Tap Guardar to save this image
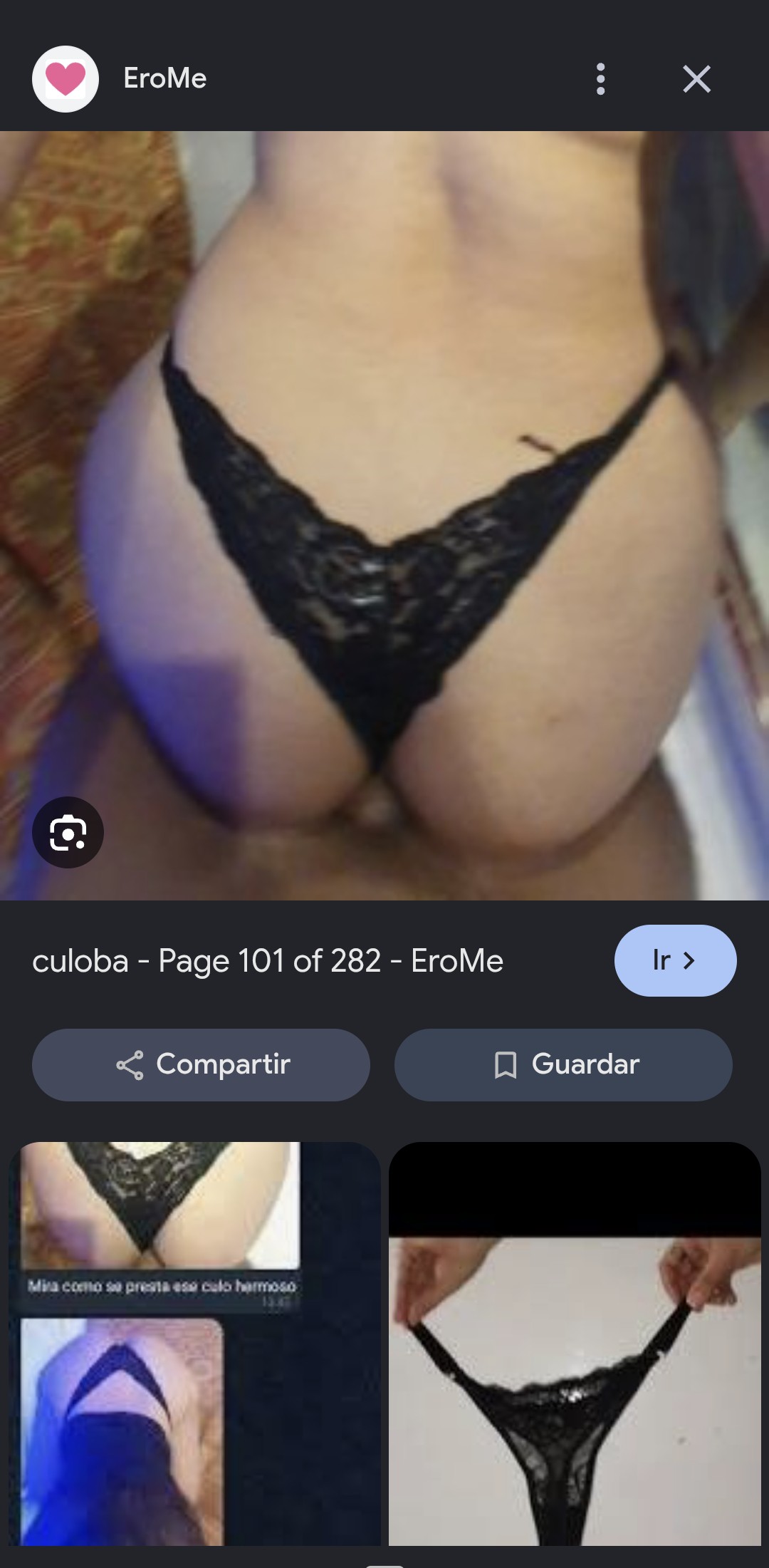This screenshot has width=769, height=1568. click(x=563, y=1064)
